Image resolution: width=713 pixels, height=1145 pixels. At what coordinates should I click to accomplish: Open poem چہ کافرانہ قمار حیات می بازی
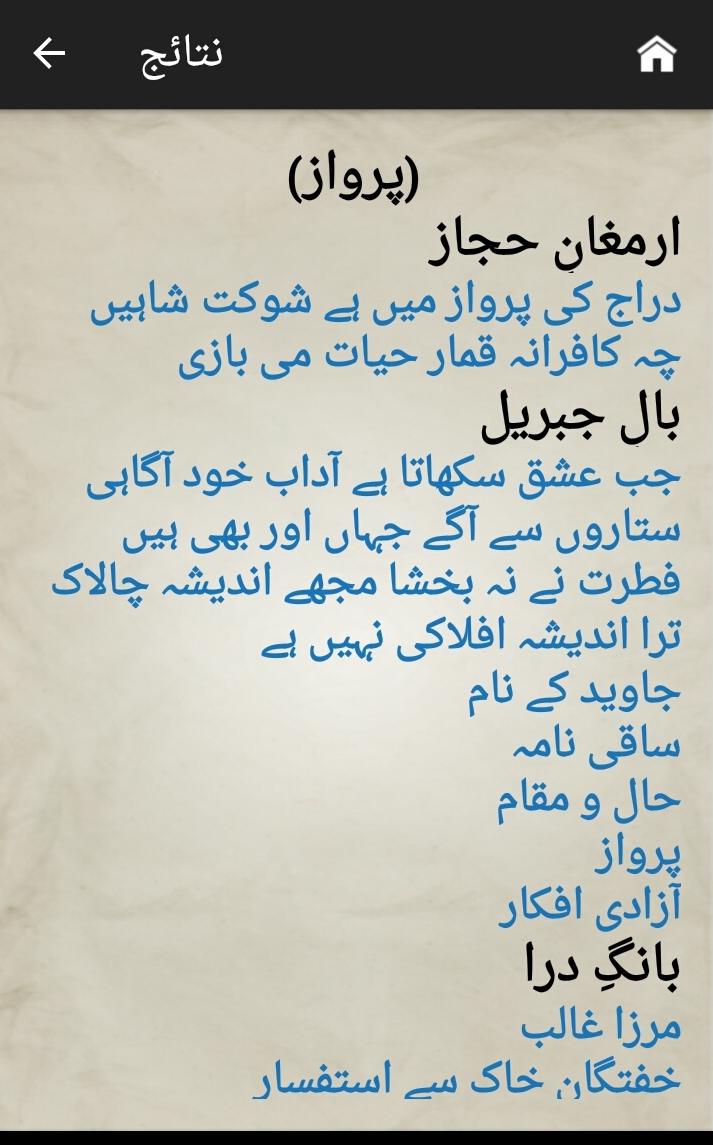point(430,358)
